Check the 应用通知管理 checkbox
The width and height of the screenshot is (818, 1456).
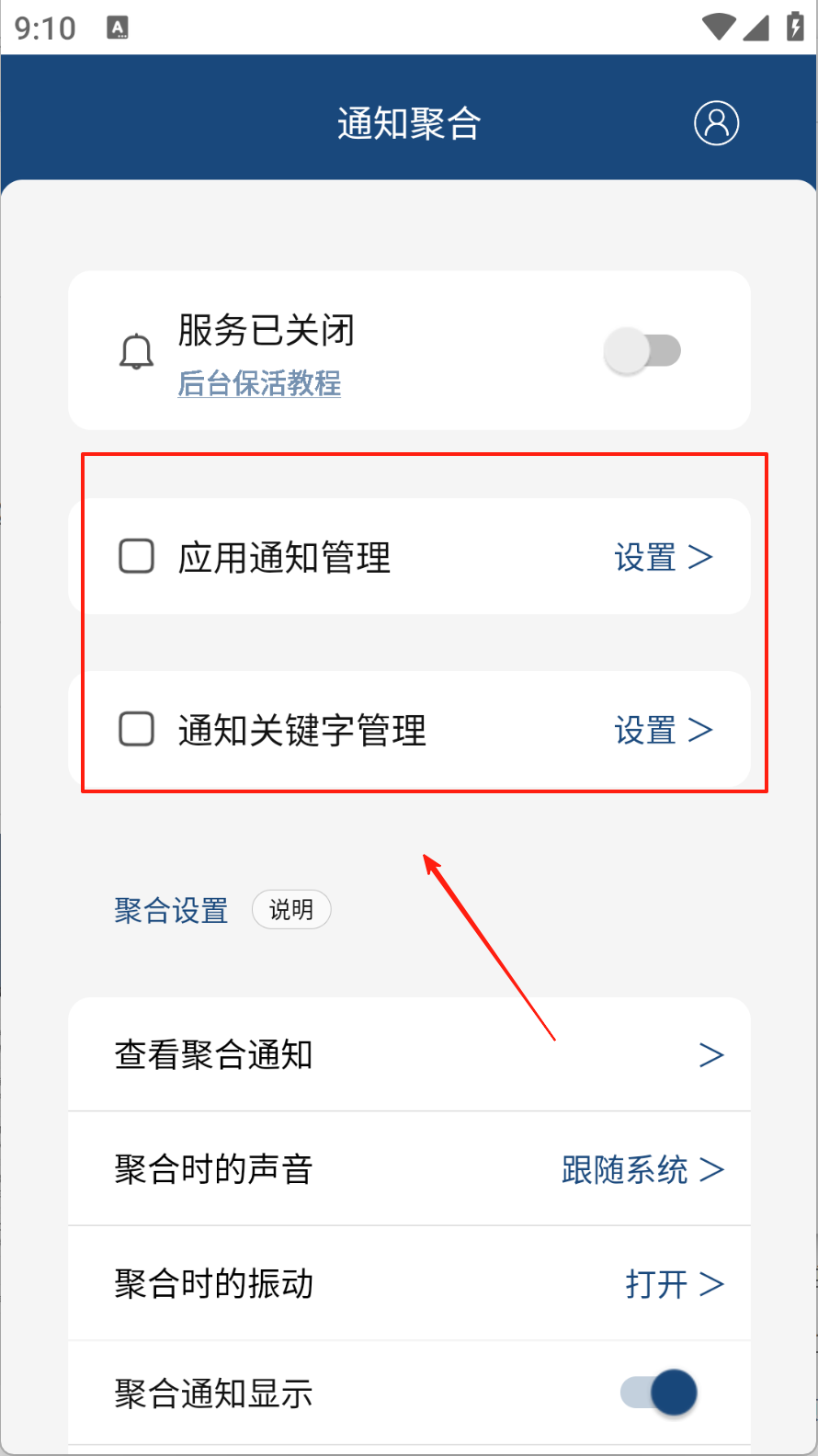click(x=137, y=556)
